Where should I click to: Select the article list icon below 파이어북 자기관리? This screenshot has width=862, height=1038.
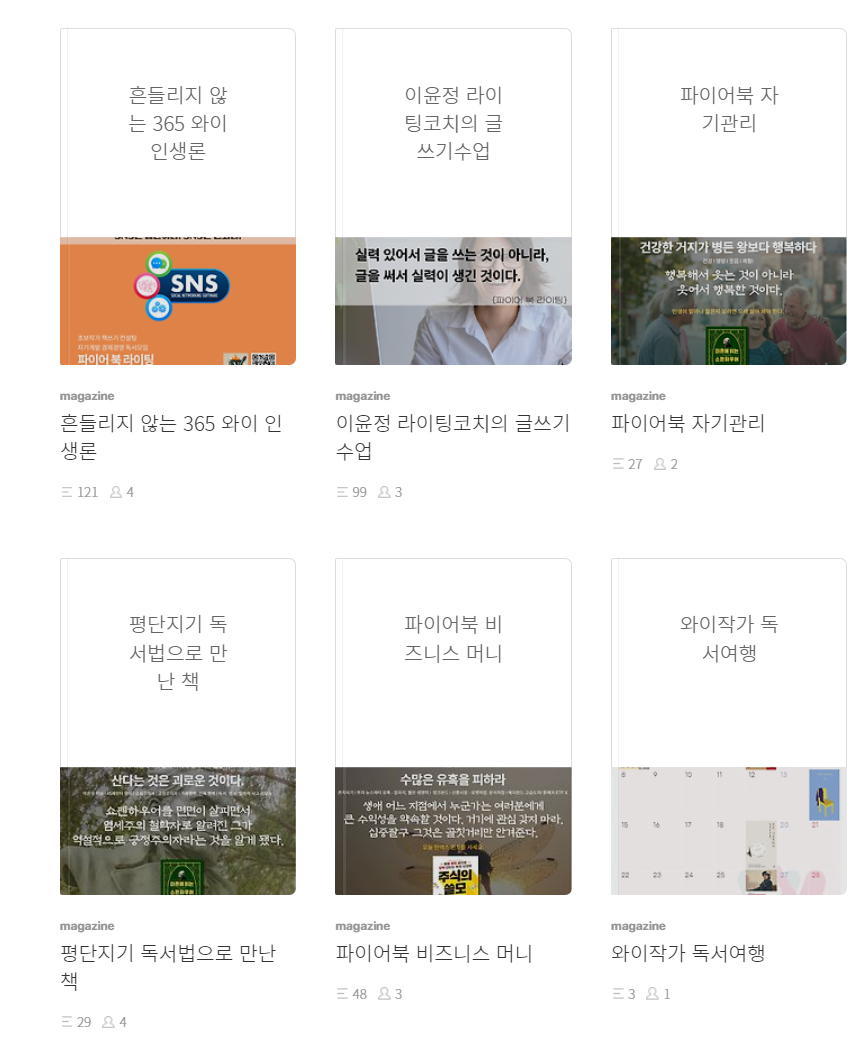tap(616, 463)
